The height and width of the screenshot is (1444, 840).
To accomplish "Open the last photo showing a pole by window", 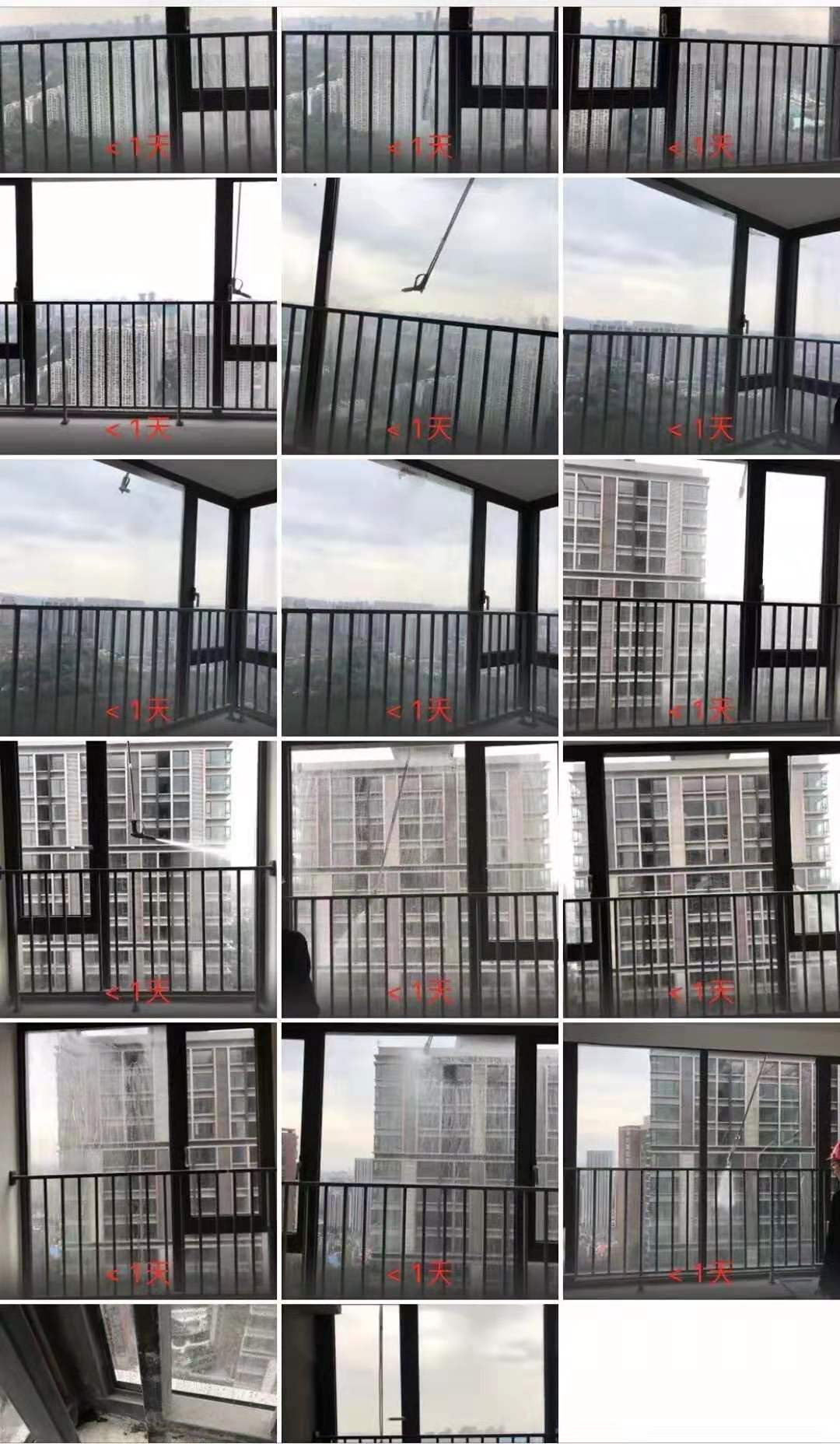I will 420,1372.
